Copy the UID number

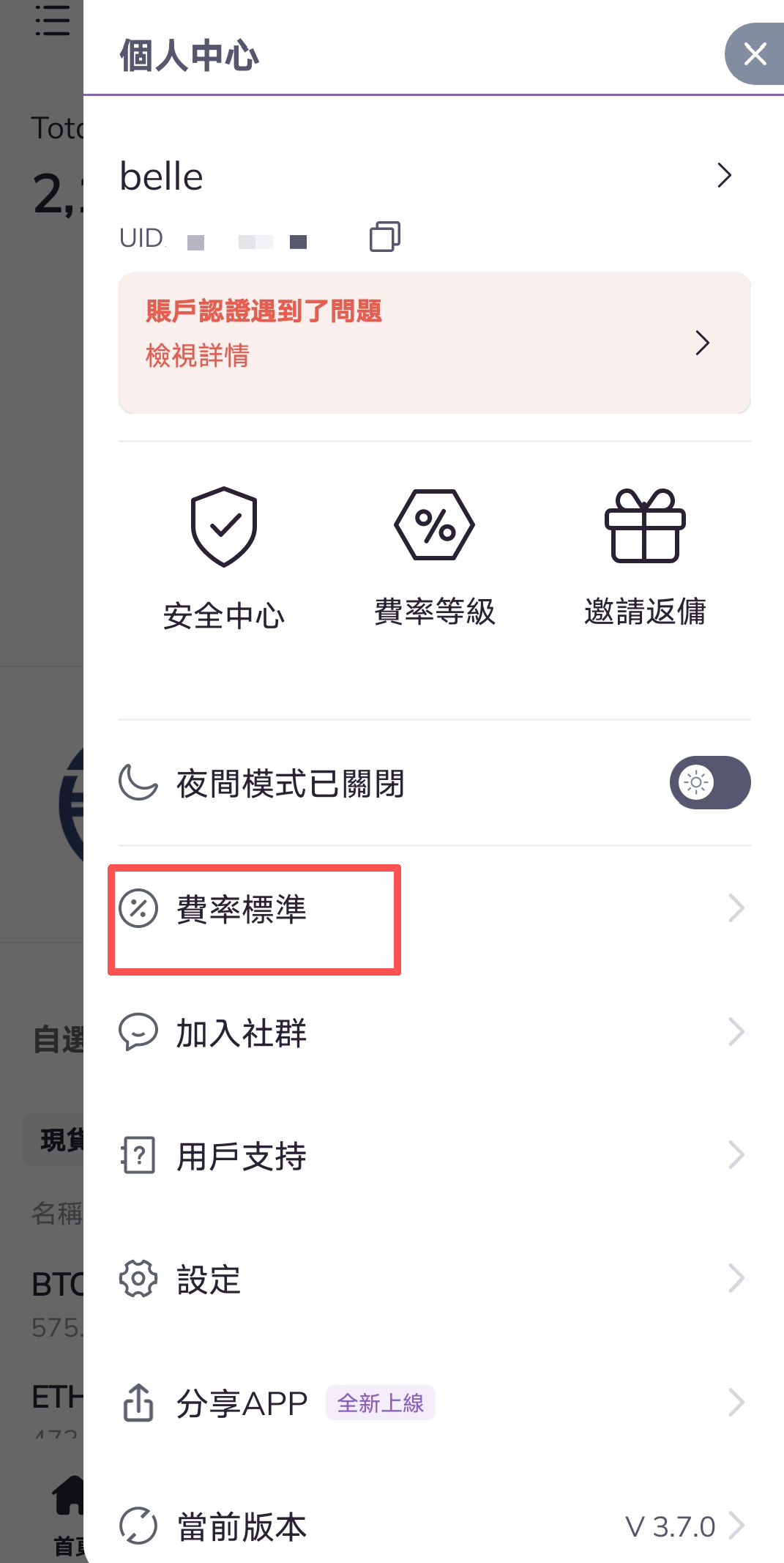384,237
